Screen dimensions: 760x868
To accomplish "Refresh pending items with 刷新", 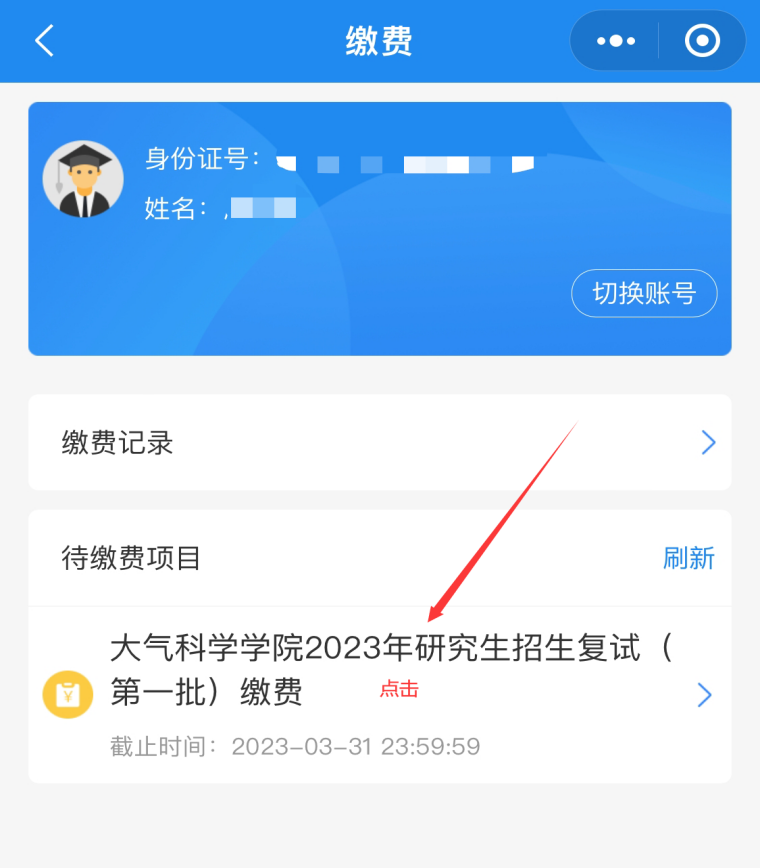I will 688,558.
